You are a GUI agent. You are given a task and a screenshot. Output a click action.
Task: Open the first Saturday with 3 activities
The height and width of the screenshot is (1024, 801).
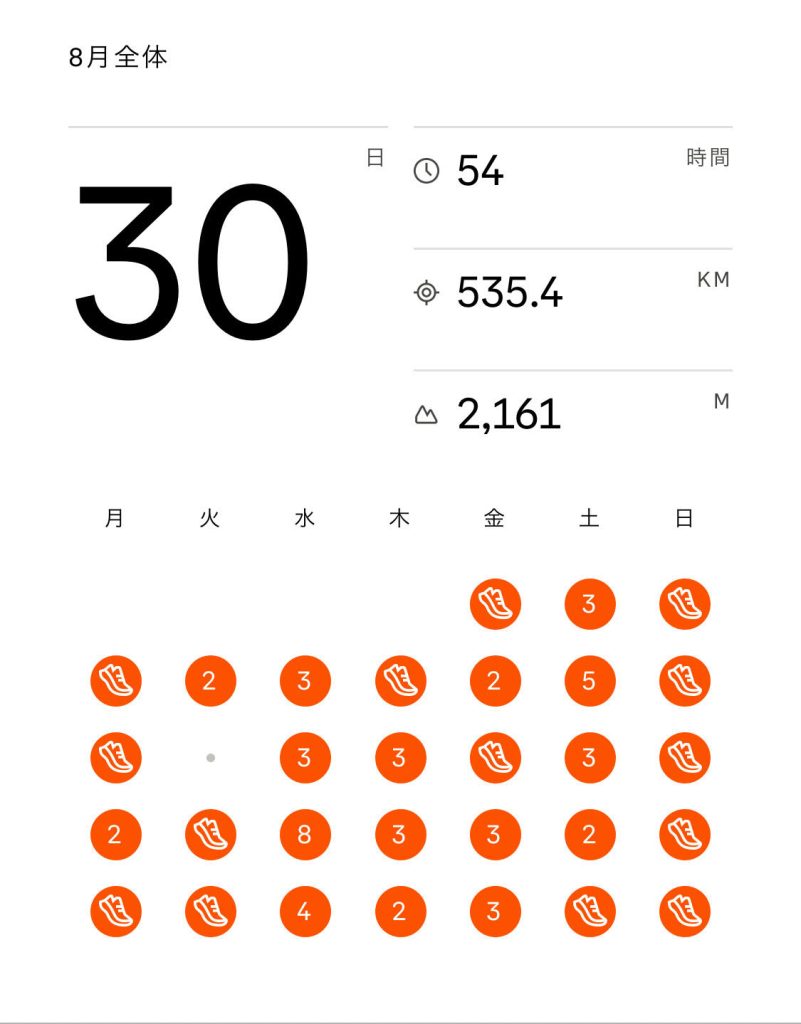(589, 604)
